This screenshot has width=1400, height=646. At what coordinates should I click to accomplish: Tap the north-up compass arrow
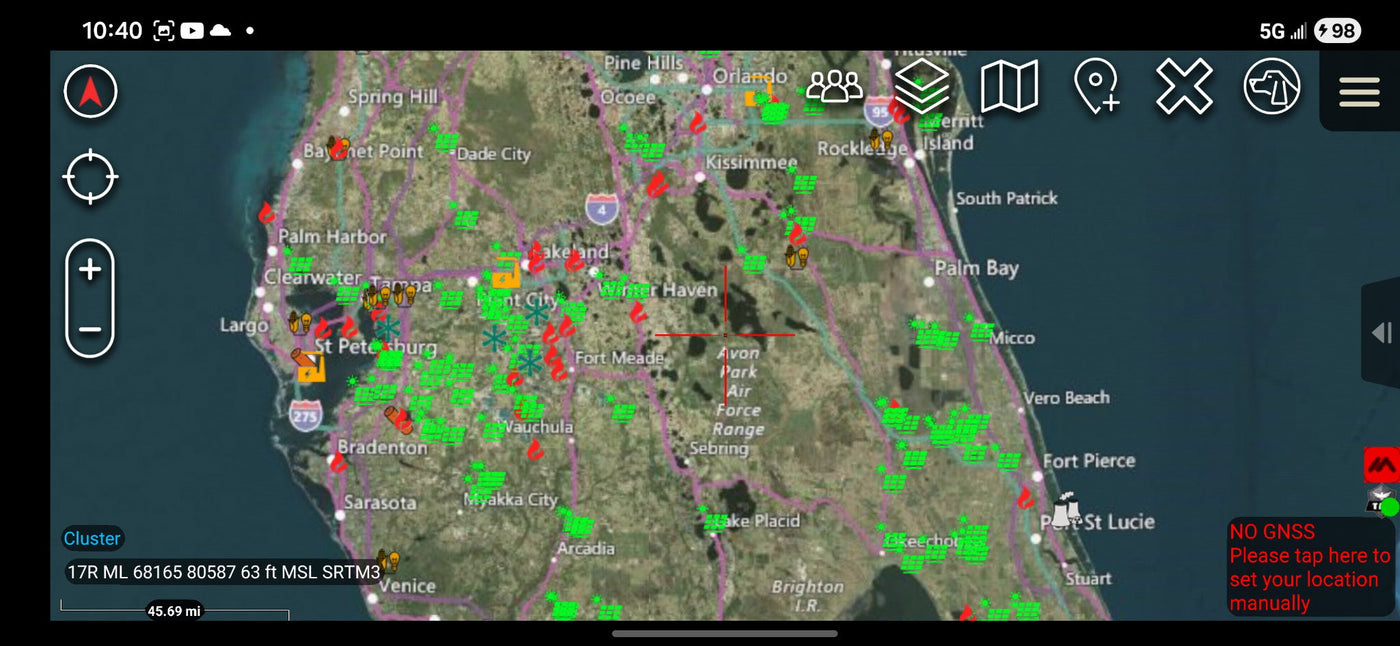pyautogui.click(x=91, y=92)
